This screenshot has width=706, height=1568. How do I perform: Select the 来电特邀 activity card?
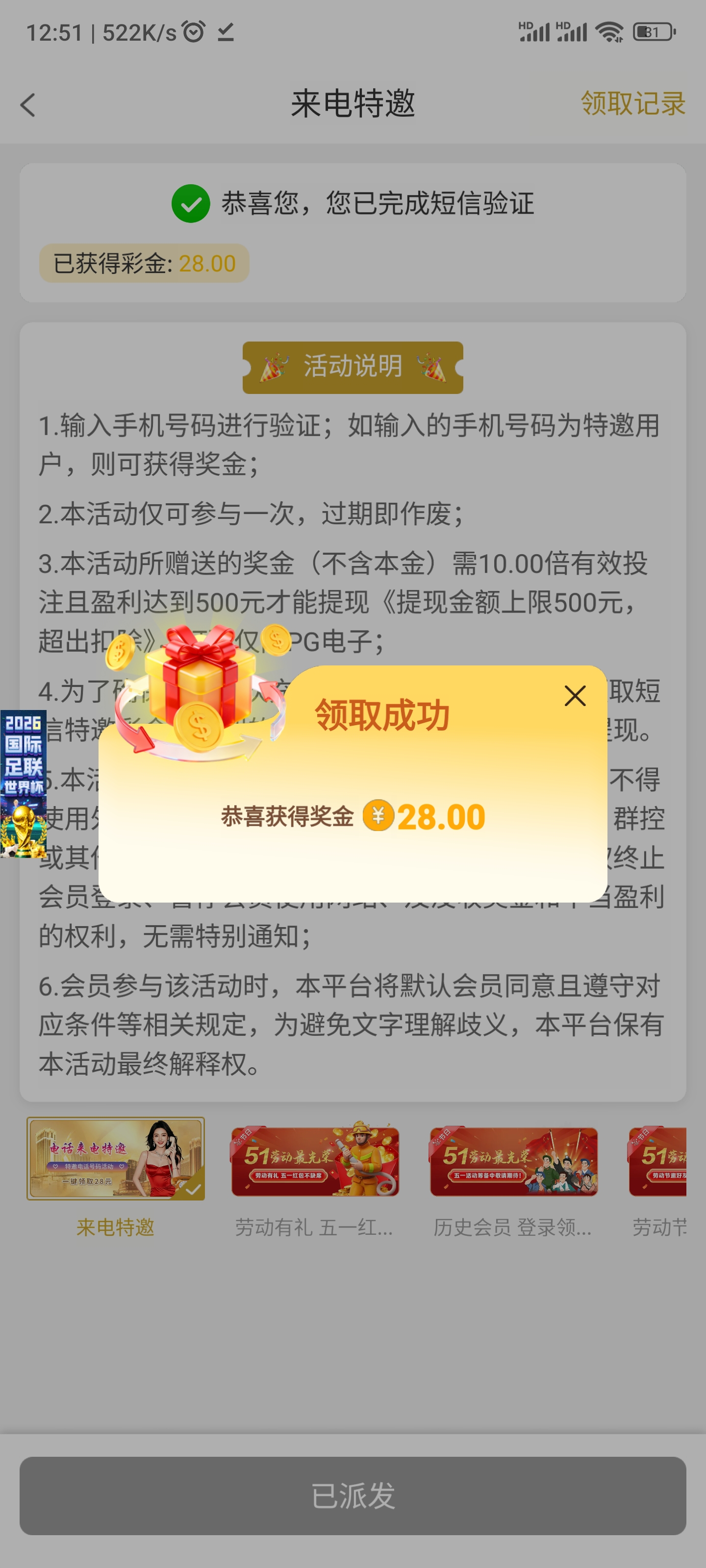pyautogui.click(x=115, y=1159)
